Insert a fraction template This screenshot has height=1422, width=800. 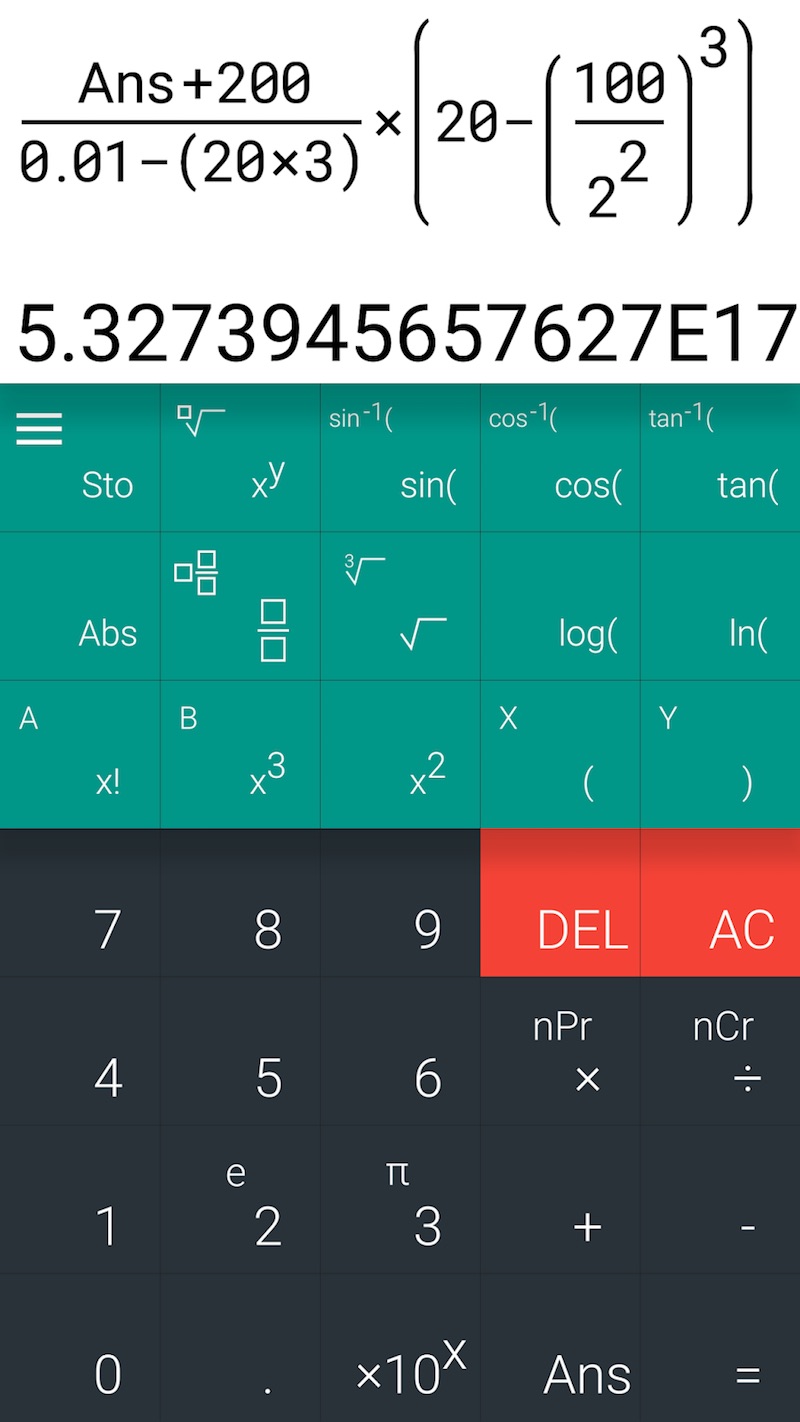[x=240, y=606]
